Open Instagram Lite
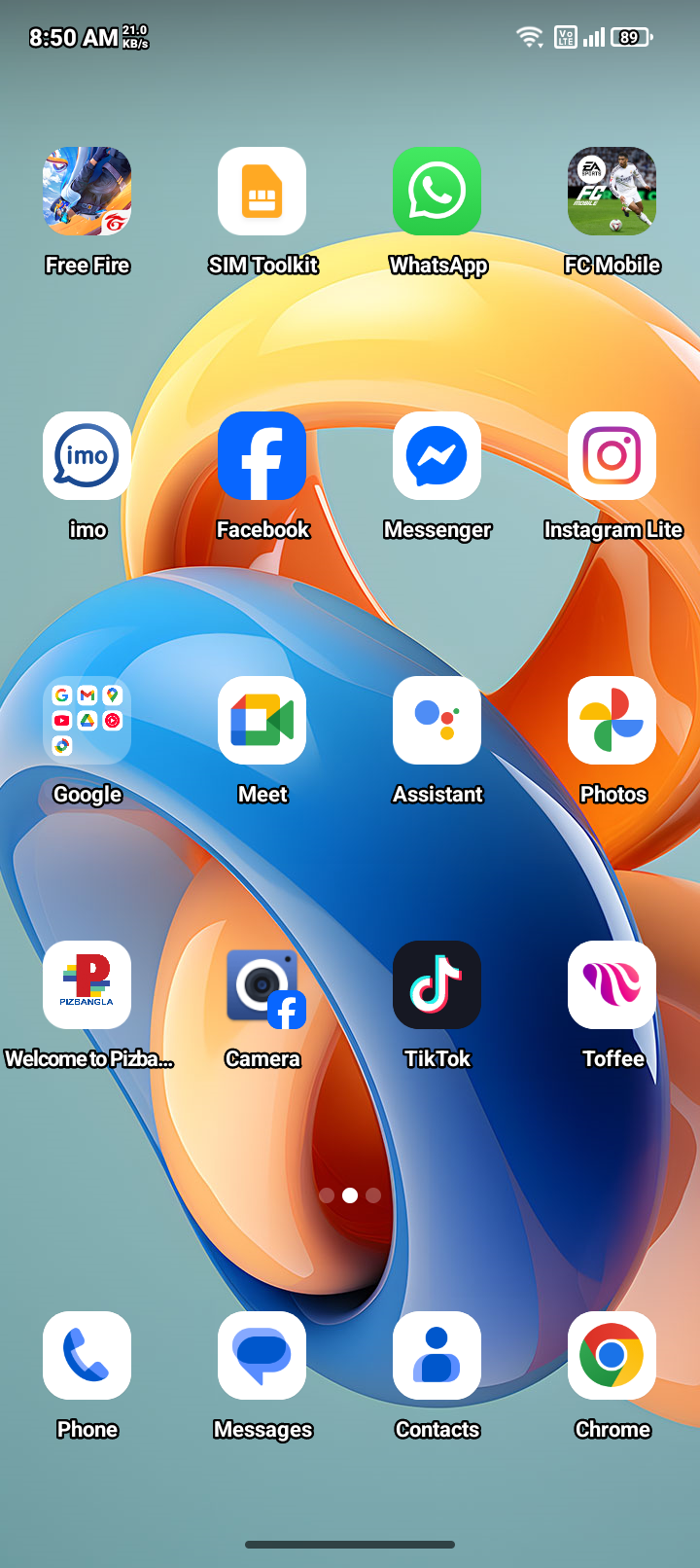 coord(612,456)
